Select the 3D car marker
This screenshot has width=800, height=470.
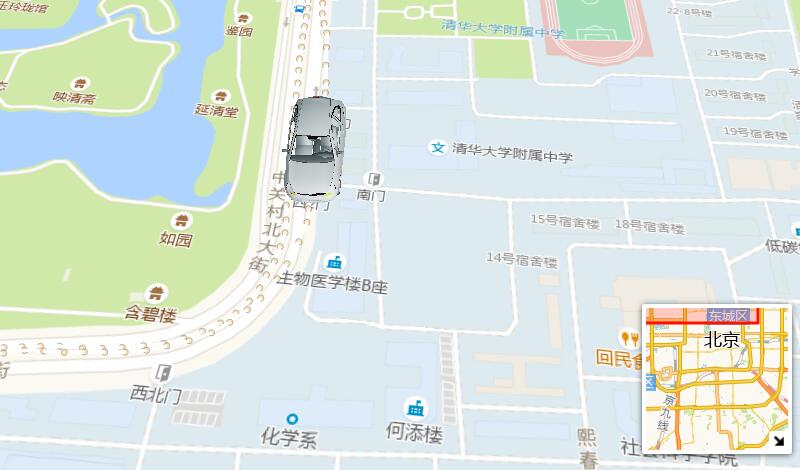[313, 145]
